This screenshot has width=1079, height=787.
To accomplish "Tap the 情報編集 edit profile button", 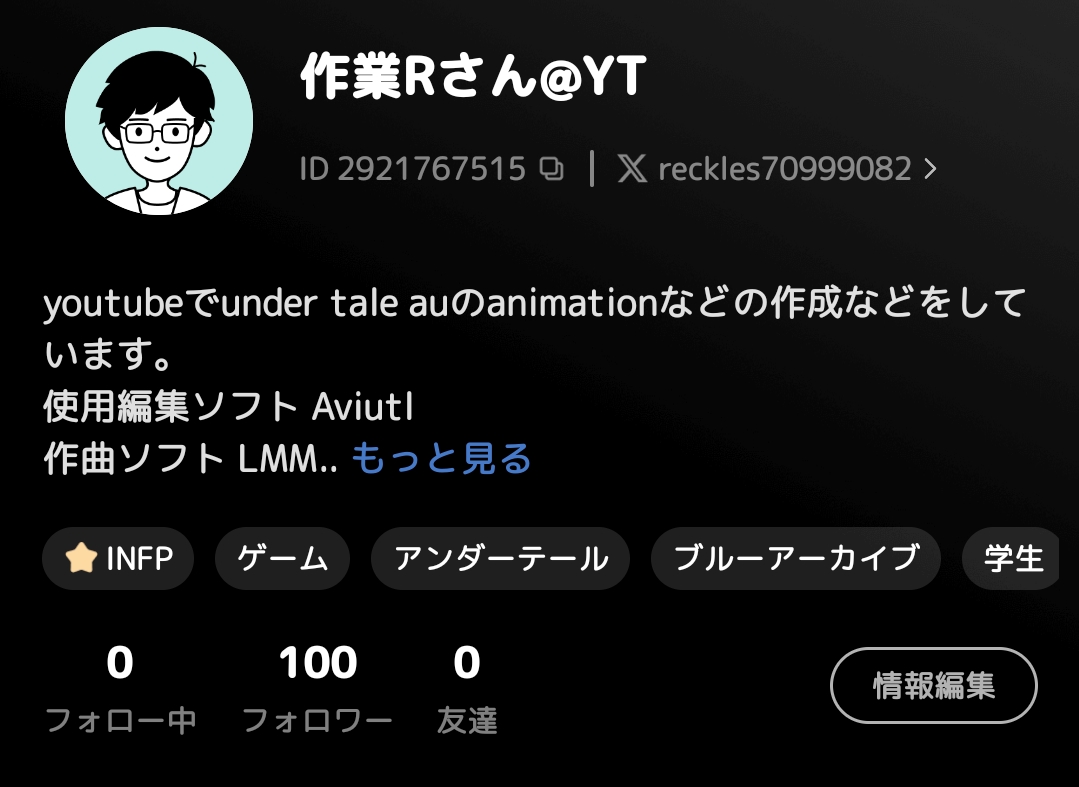I will coord(933,686).
